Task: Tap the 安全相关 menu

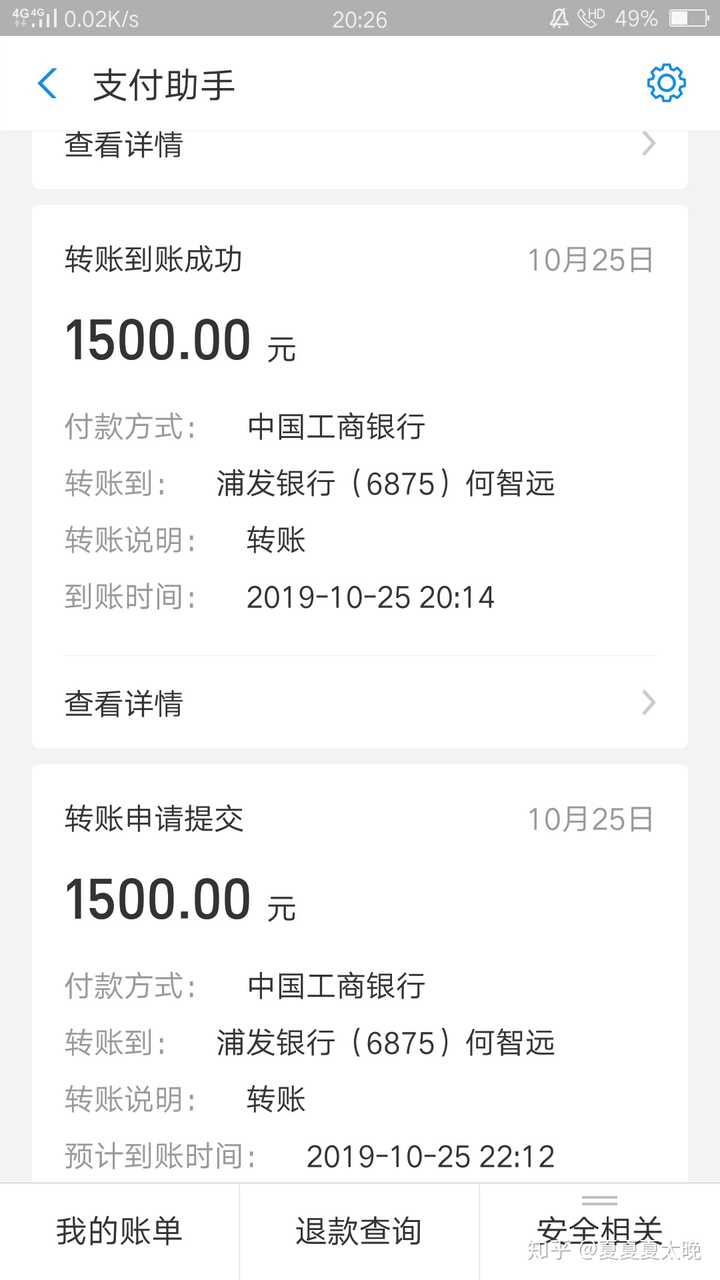Action: click(x=599, y=1229)
